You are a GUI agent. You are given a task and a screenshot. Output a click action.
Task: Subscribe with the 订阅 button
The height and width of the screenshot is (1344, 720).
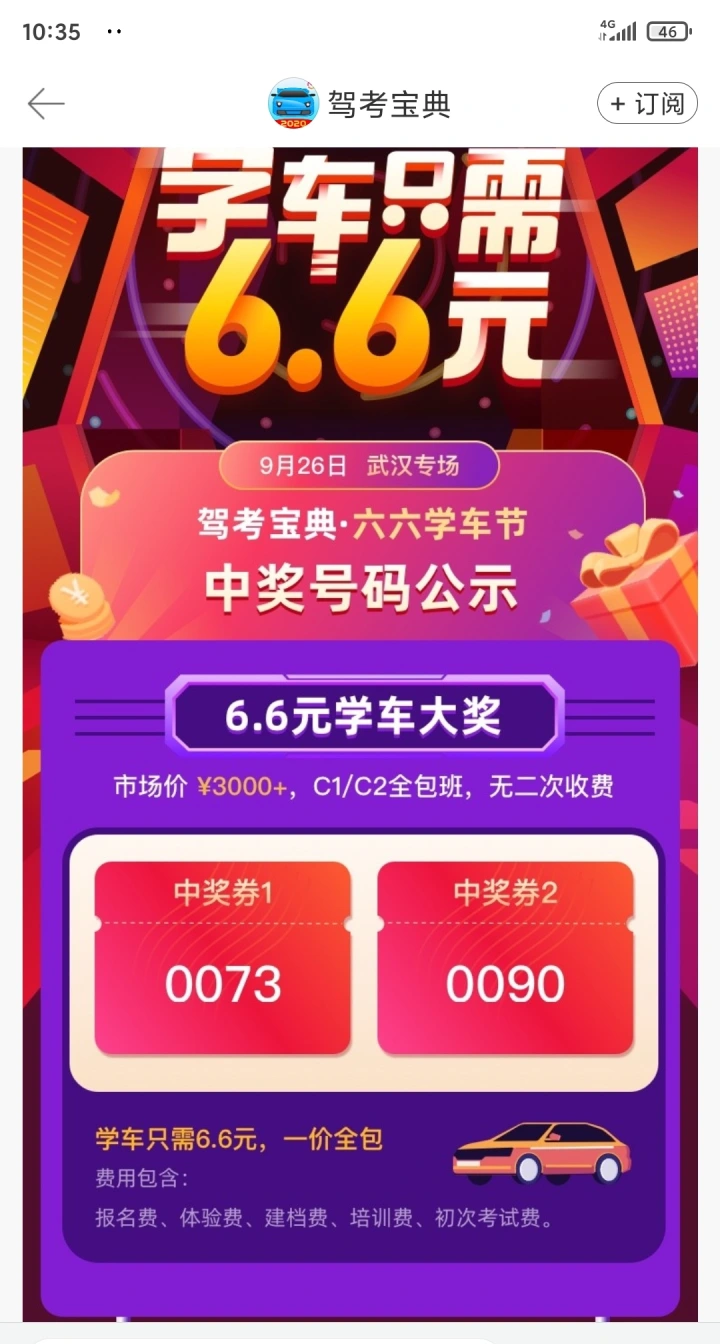(647, 104)
